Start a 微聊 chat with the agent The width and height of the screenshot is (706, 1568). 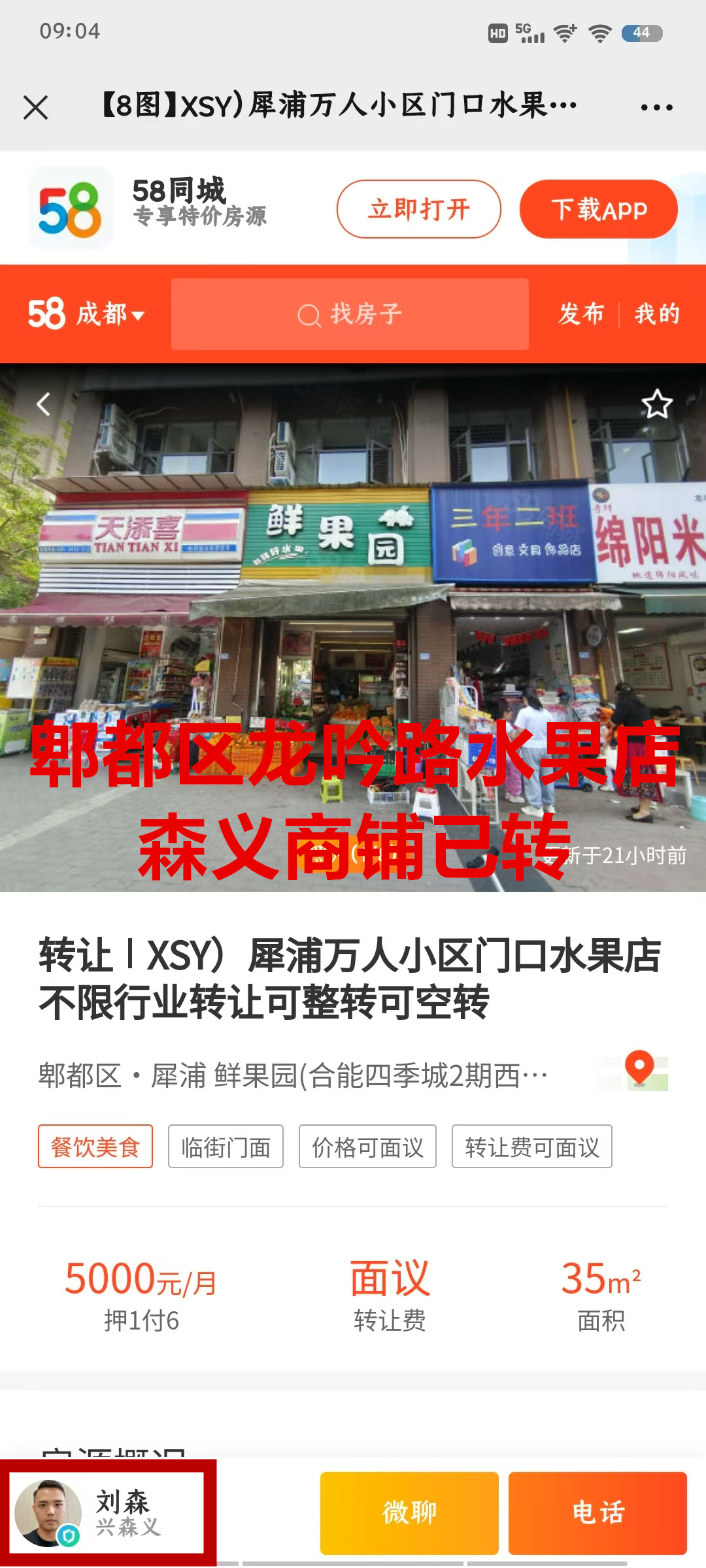click(409, 1512)
